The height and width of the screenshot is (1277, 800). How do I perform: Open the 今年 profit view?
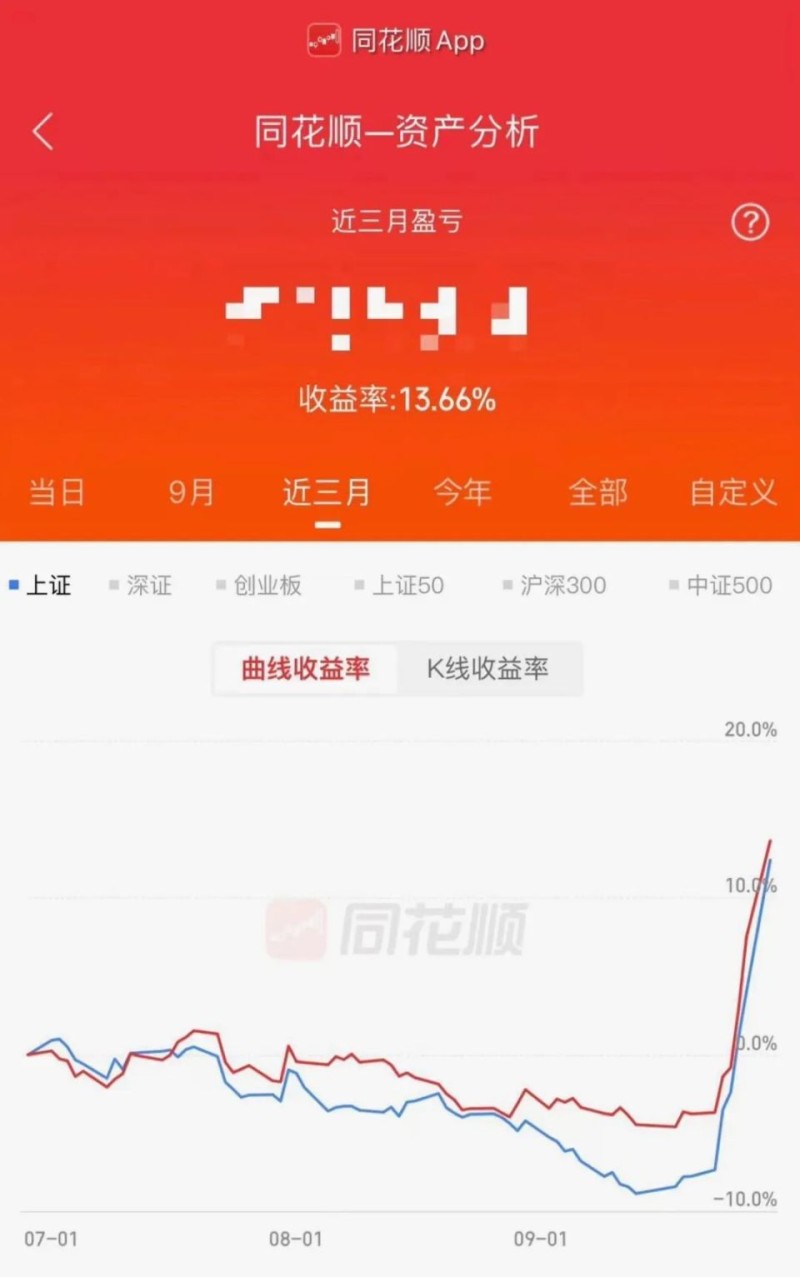pyautogui.click(x=463, y=492)
